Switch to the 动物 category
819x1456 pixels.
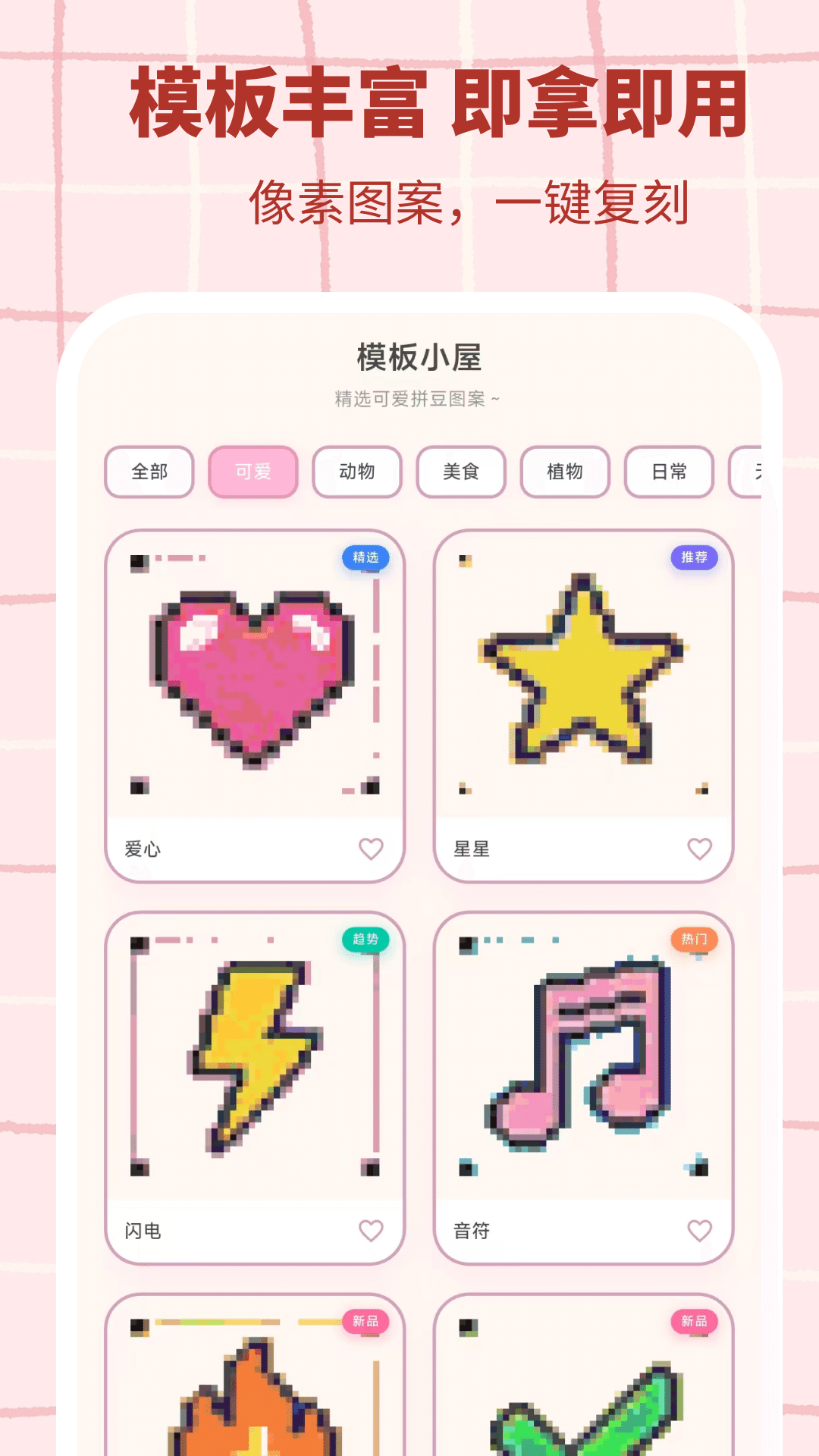357,472
